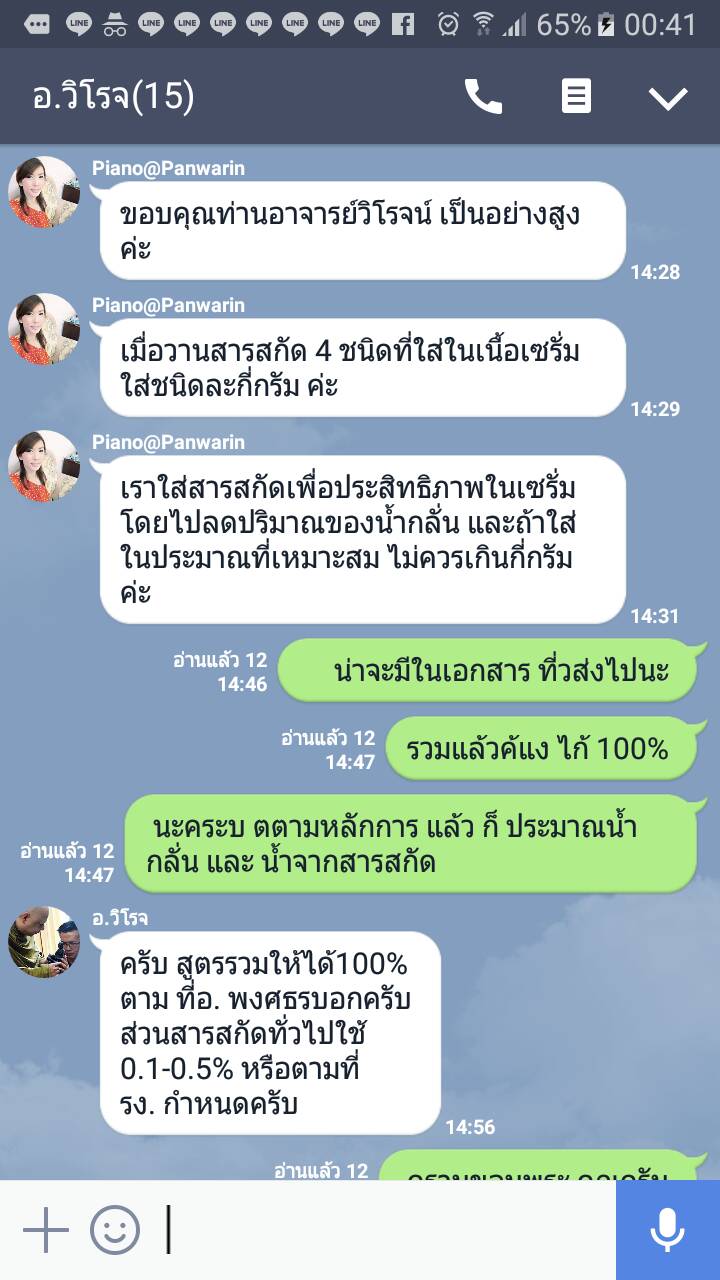
Task: Open the notes icon in header
Action: (x=576, y=97)
